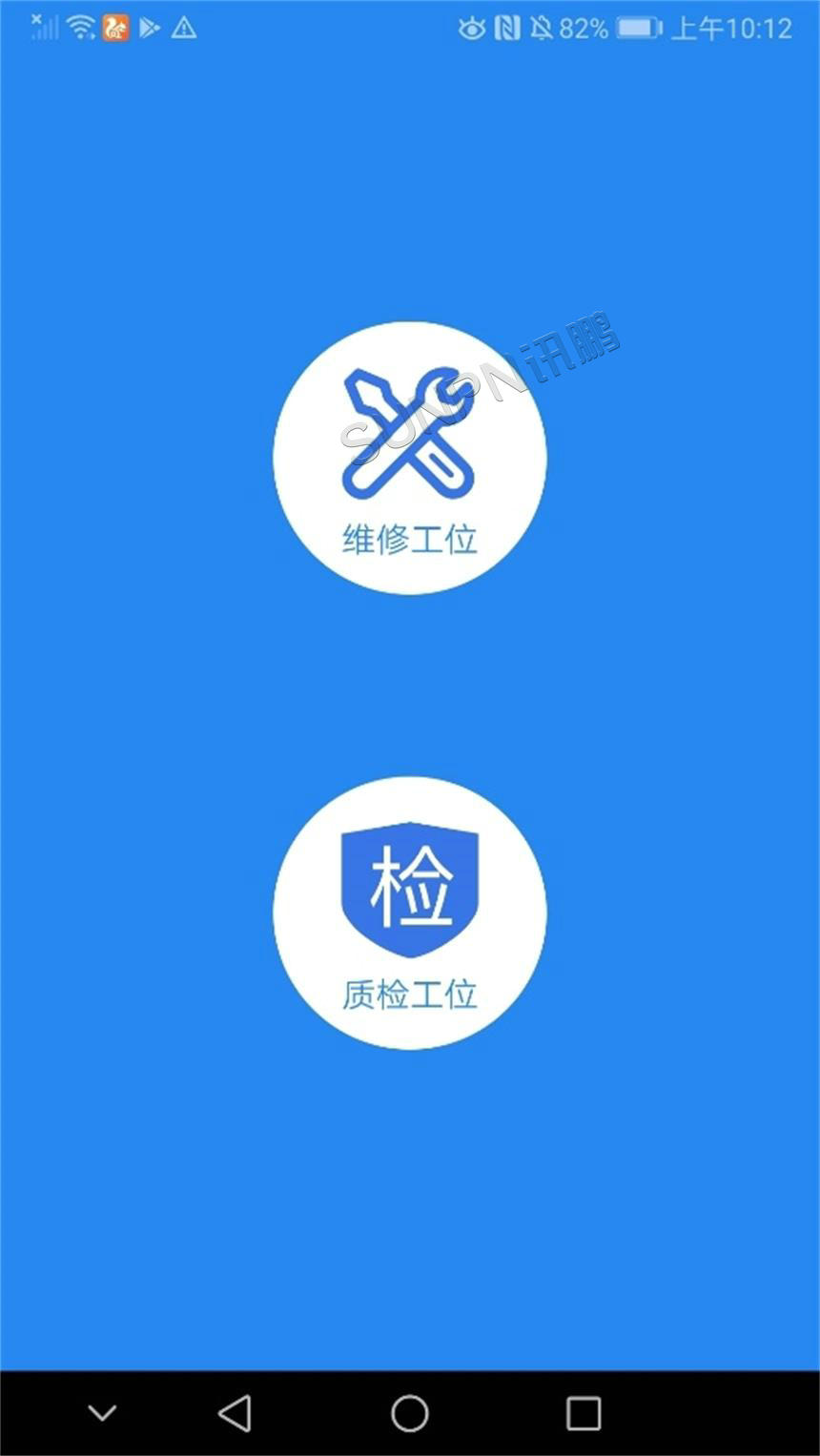Open the recent apps overview

583,1413
